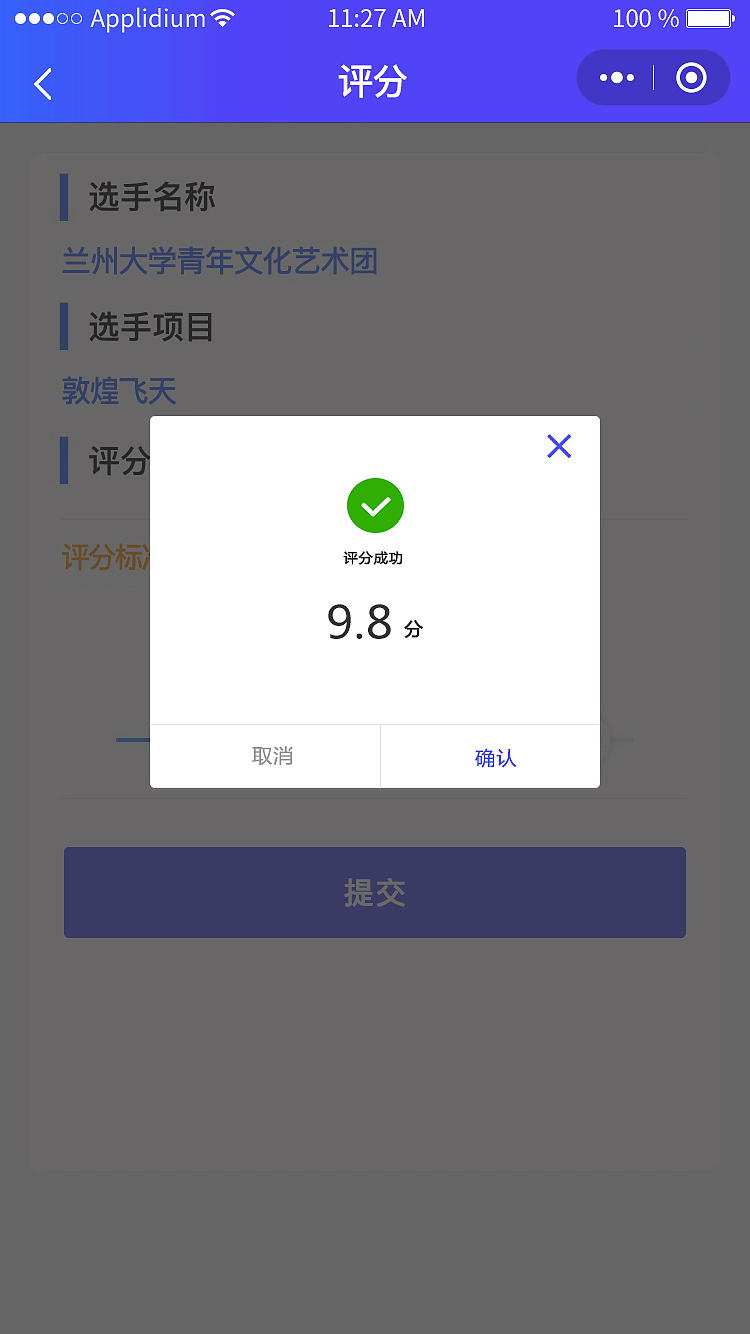Open the 兰州大学青年文化艺术团 contestant link

point(220,261)
